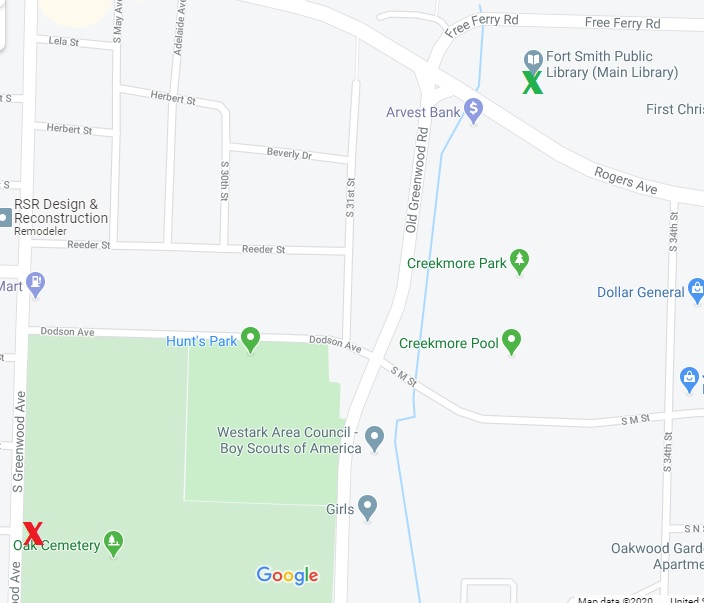Viewport: 704px width, 603px height.
Task: Tap the Westark Area Council Boy Scouts pin
Action: (x=374, y=437)
